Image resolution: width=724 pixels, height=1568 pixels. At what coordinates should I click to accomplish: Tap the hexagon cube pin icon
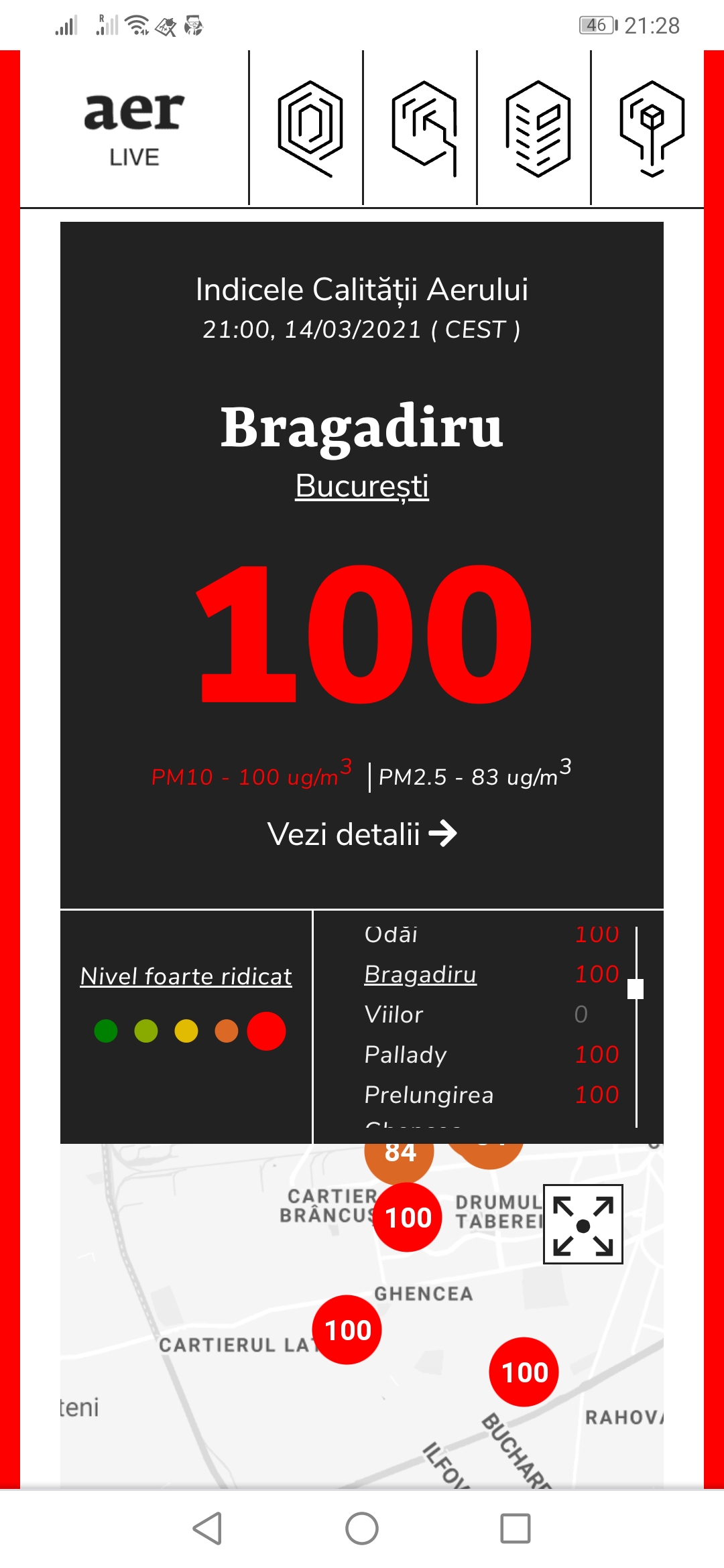coord(652,129)
